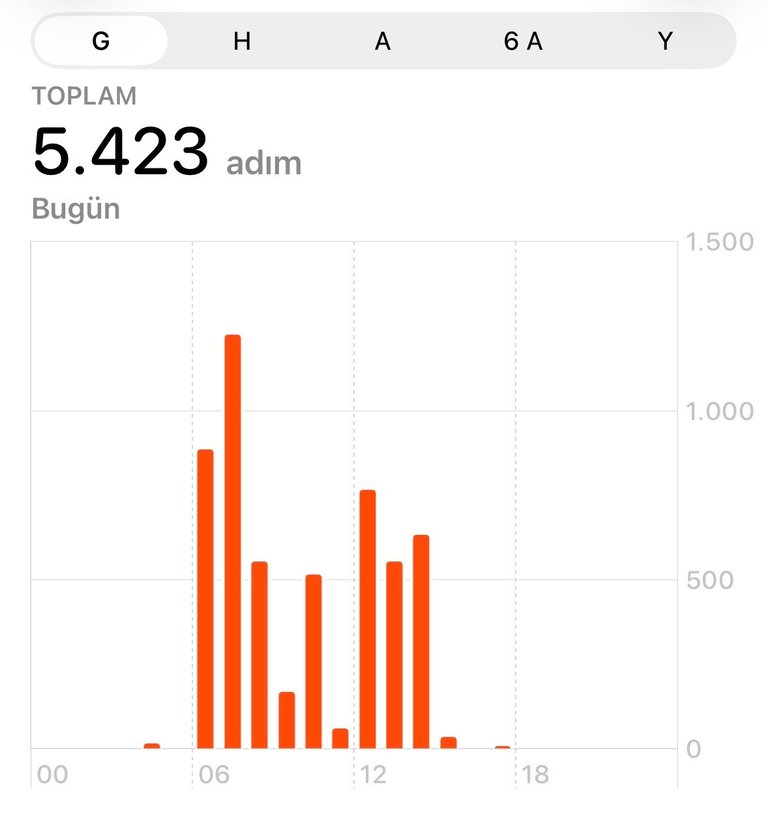The image size is (768, 814).
Task: Switch to the A monthly segment
Action: 383,41
